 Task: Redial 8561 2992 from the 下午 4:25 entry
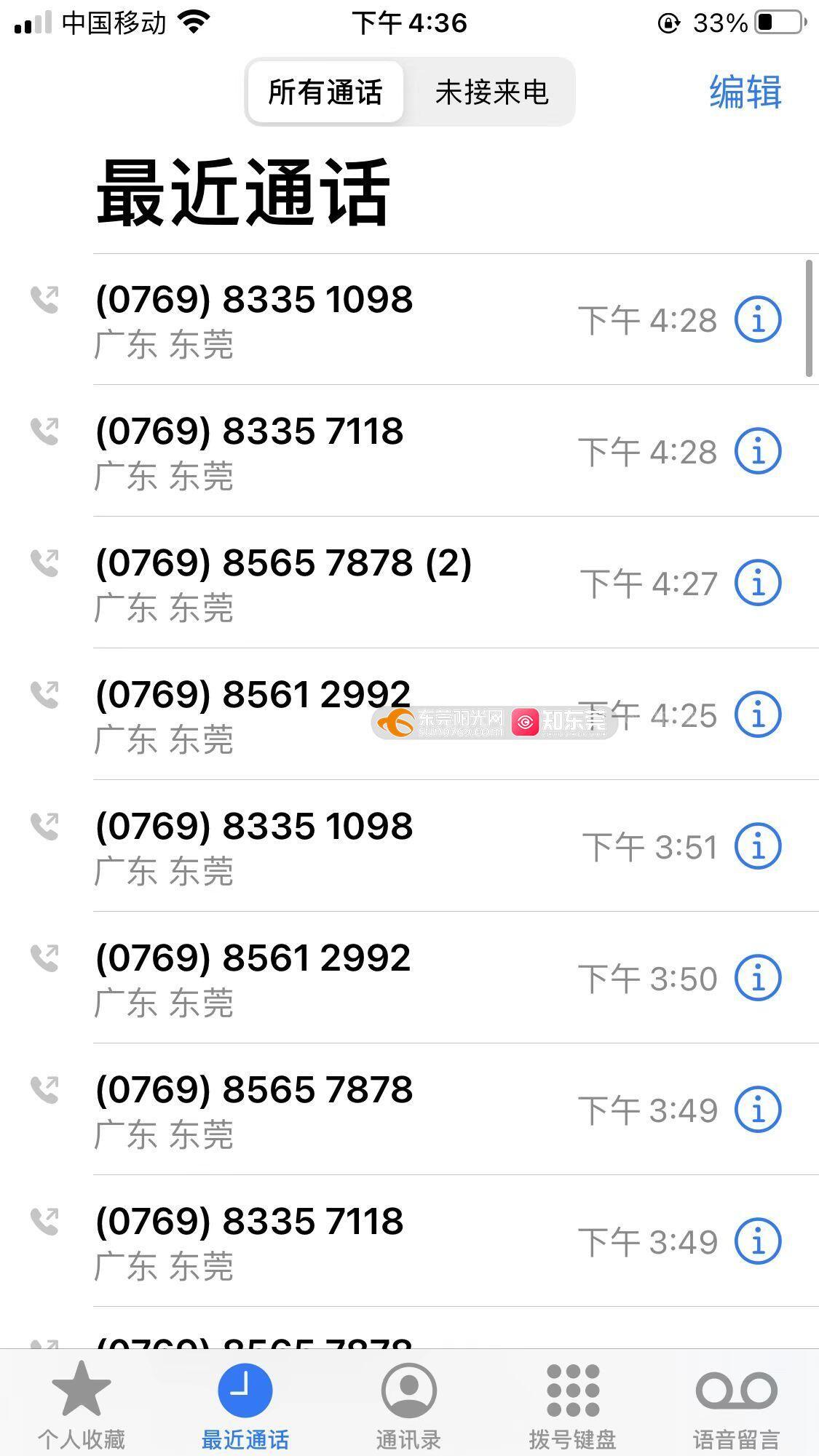[x=409, y=715]
